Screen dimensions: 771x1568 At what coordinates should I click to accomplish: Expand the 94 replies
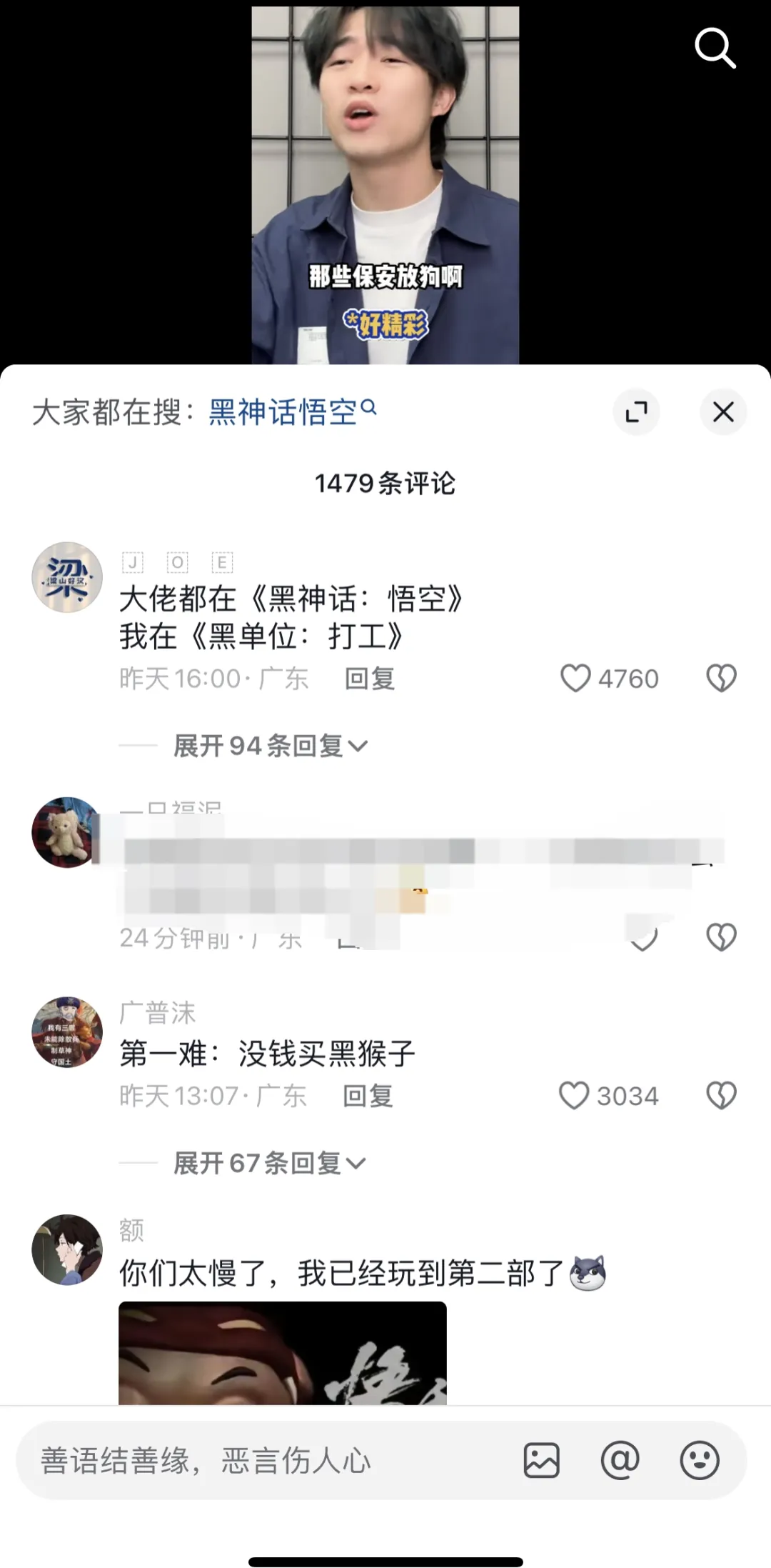269,746
